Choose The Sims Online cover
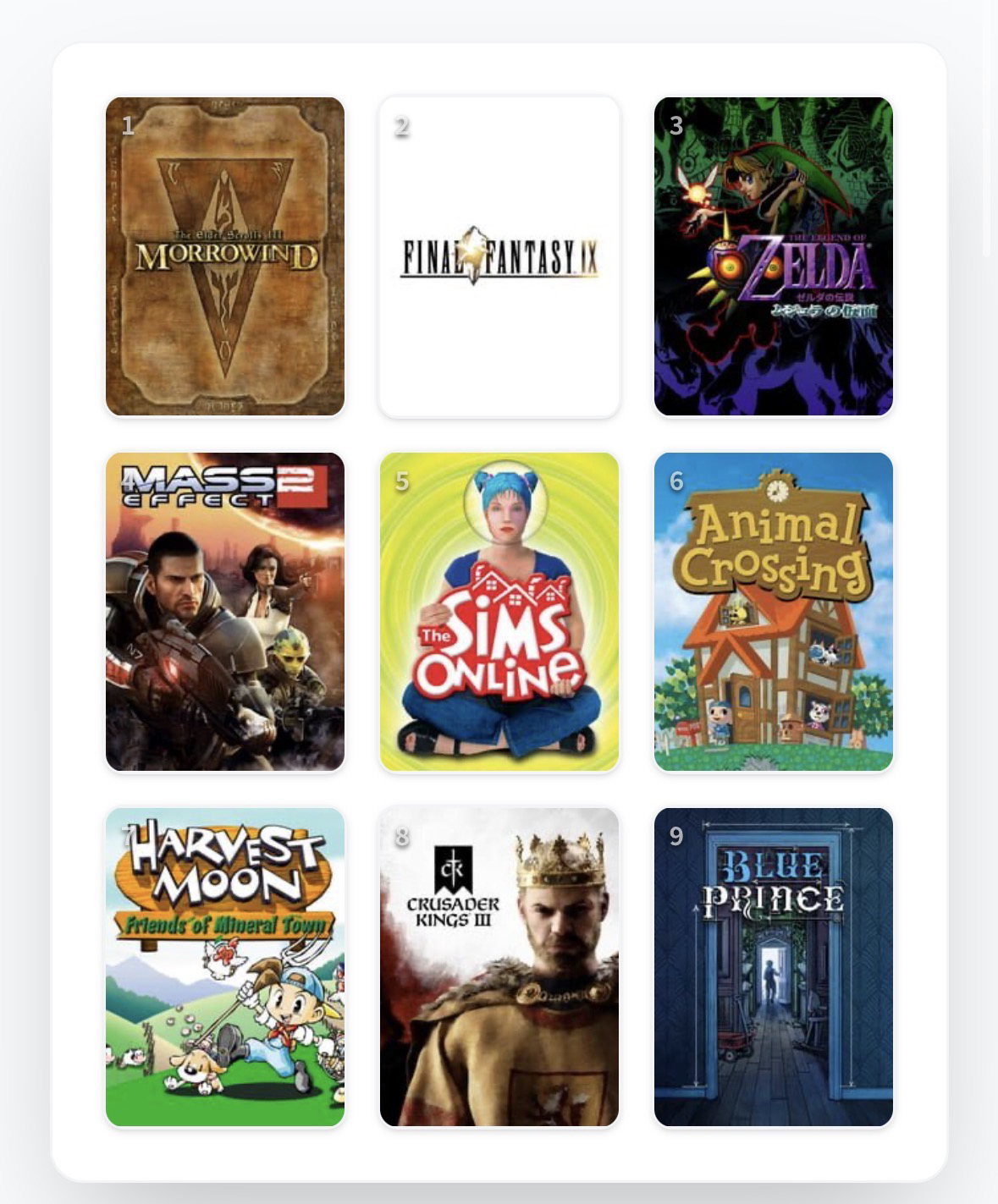Image resolution: width=998 pixels, height=1204 pixels. 499,612
